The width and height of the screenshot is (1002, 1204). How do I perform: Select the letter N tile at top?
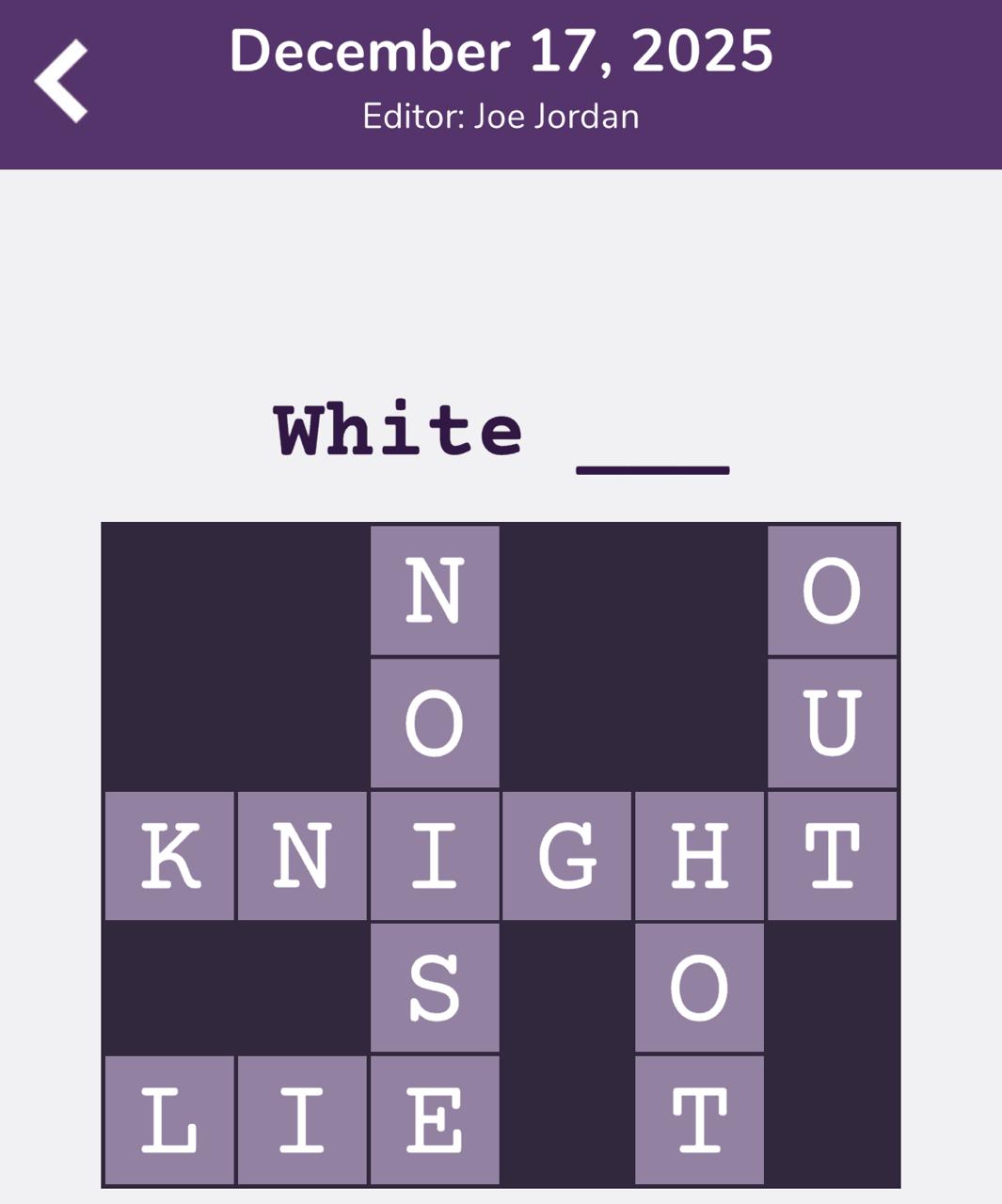tap(436, 590)
